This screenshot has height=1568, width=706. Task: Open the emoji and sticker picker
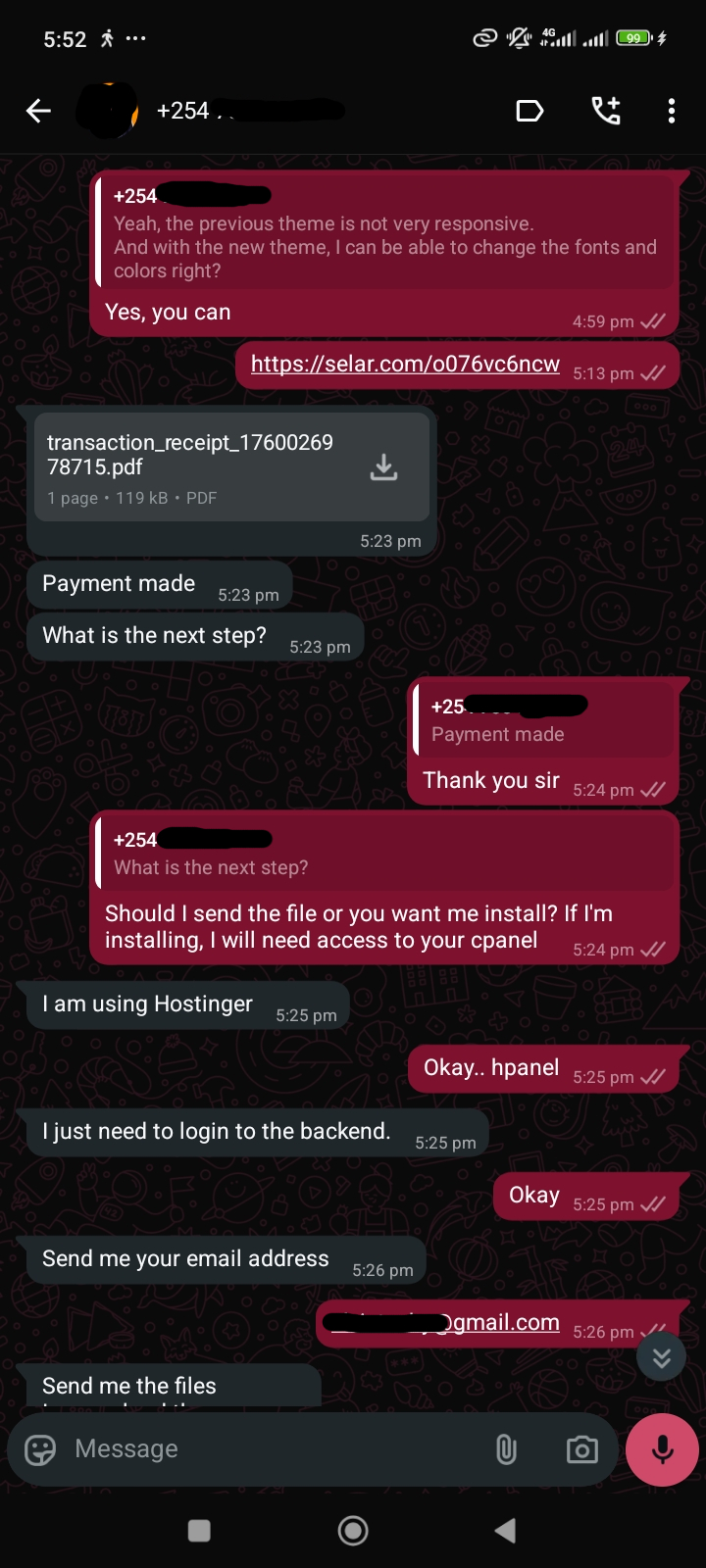(40, 1449)
